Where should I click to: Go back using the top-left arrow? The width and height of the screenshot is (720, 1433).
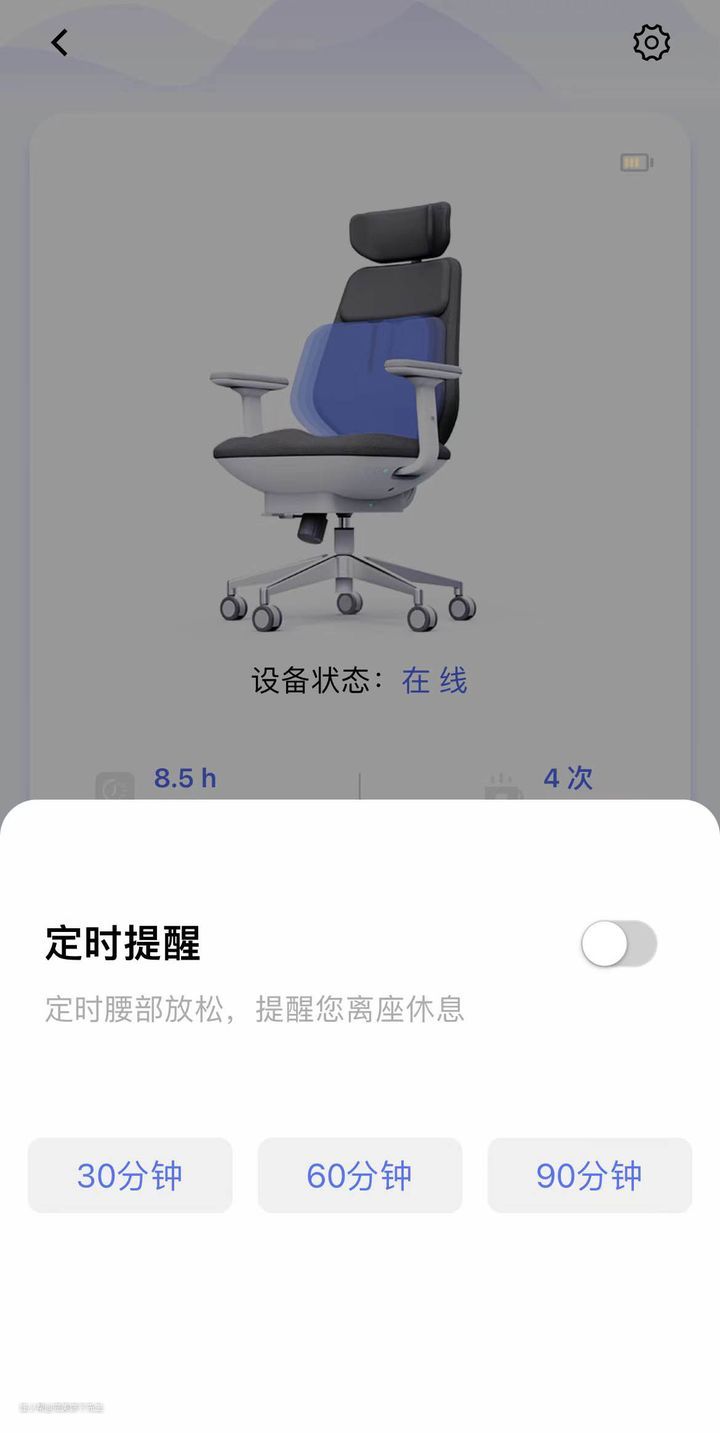point(60,42)
